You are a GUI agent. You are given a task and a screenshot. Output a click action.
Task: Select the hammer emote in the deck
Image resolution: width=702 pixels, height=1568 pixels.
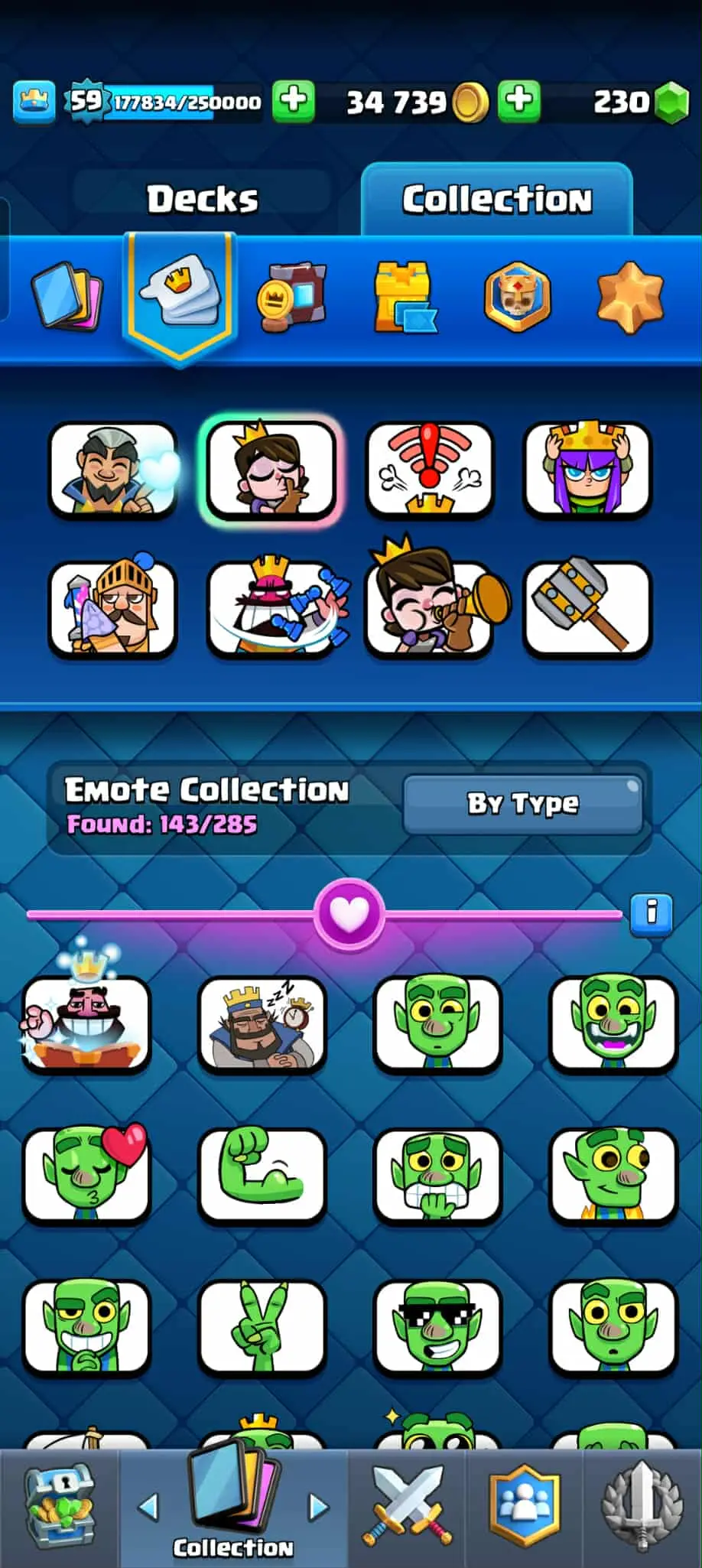587,608
